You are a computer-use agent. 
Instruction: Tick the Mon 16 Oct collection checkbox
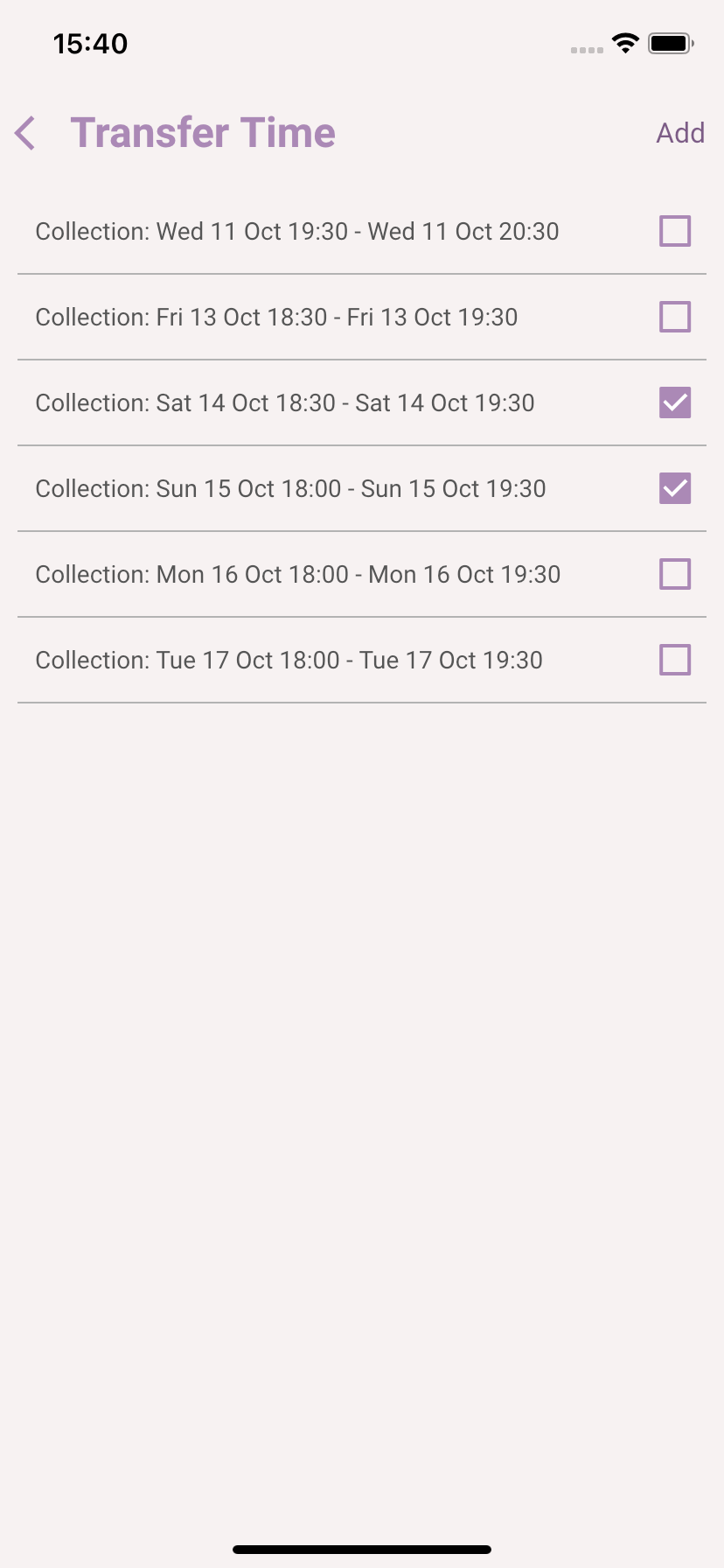[x=675, y=574]
